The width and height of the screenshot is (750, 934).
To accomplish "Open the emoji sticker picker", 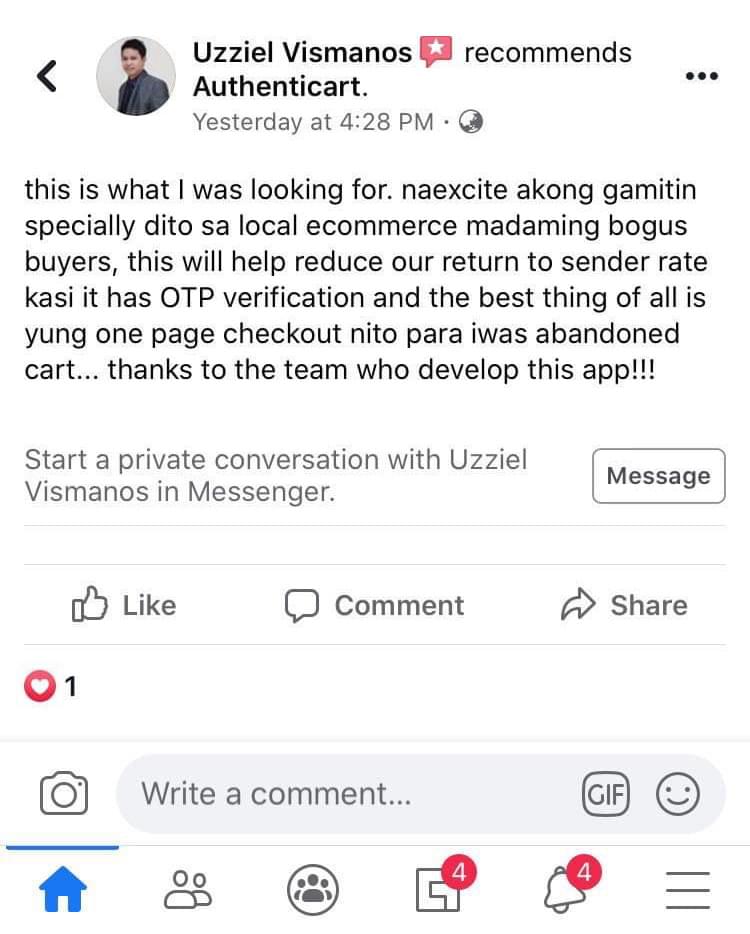I will [x=677, y=795].
